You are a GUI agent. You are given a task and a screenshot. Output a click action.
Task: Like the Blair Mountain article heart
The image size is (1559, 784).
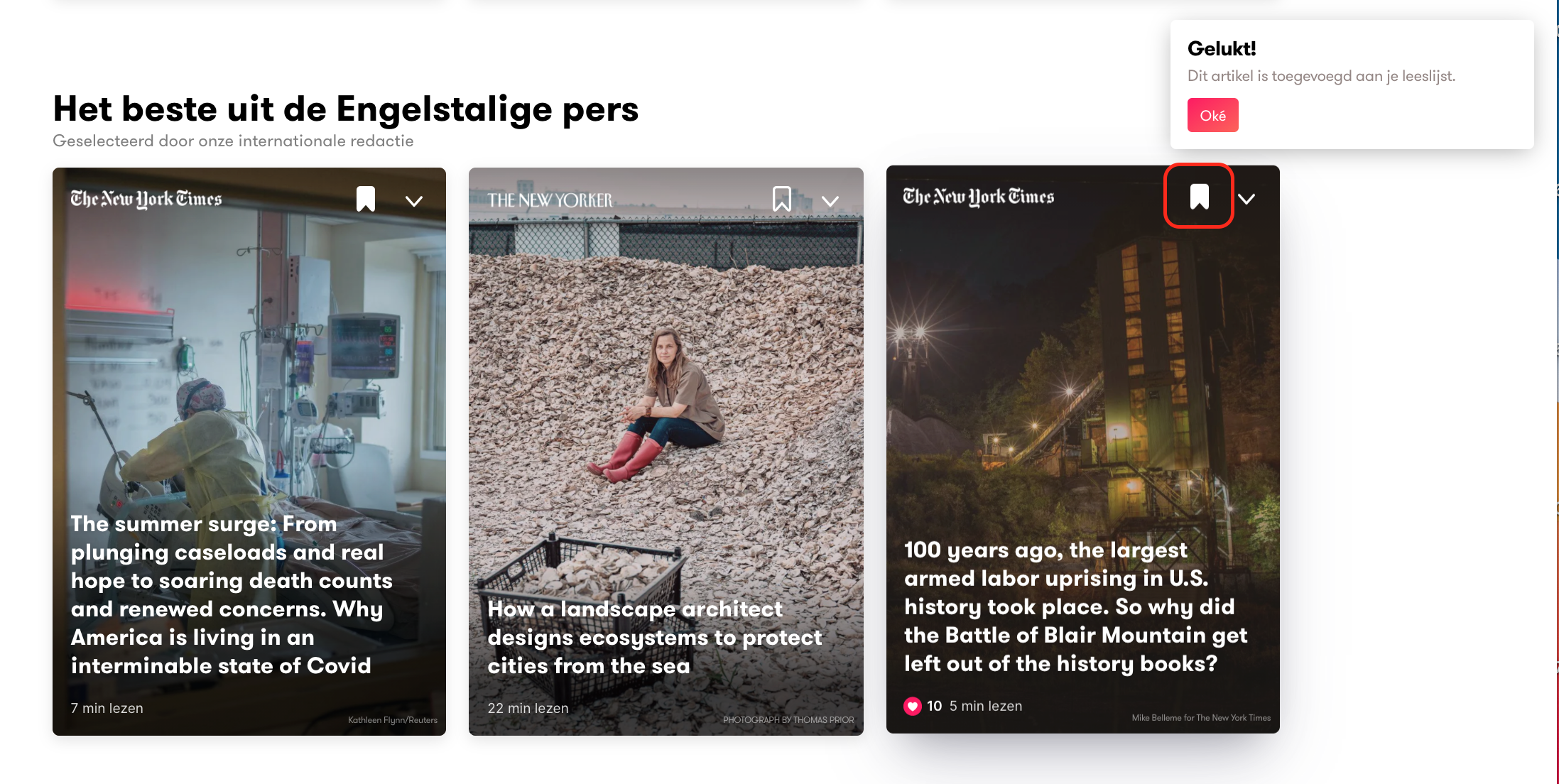pyautogui.click(x=912, y=706)
